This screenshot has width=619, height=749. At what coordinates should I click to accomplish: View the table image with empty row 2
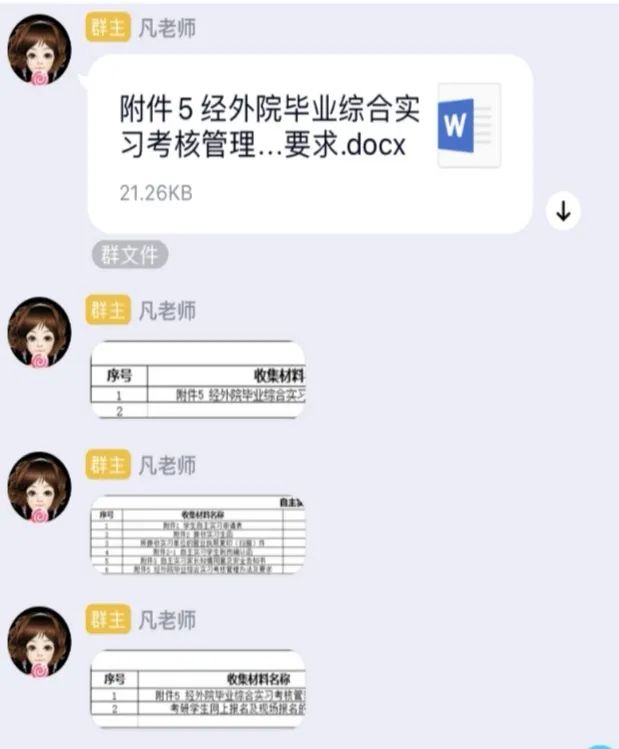(197, 380)
